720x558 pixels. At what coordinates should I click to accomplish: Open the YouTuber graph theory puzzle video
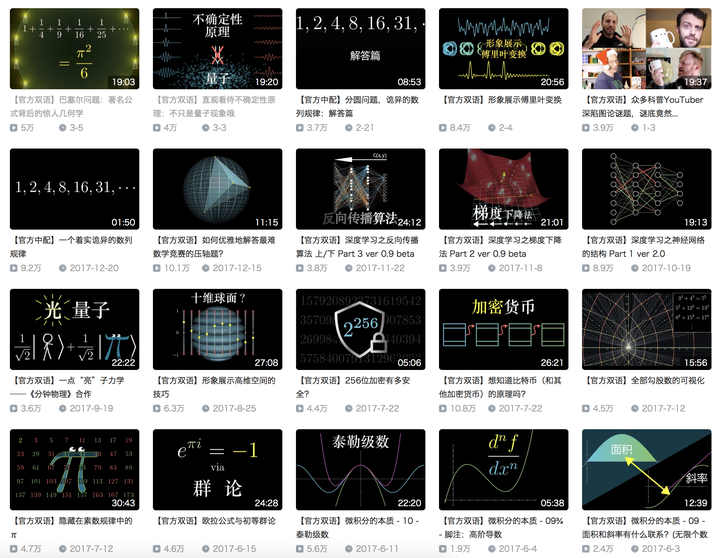(646, 49)
